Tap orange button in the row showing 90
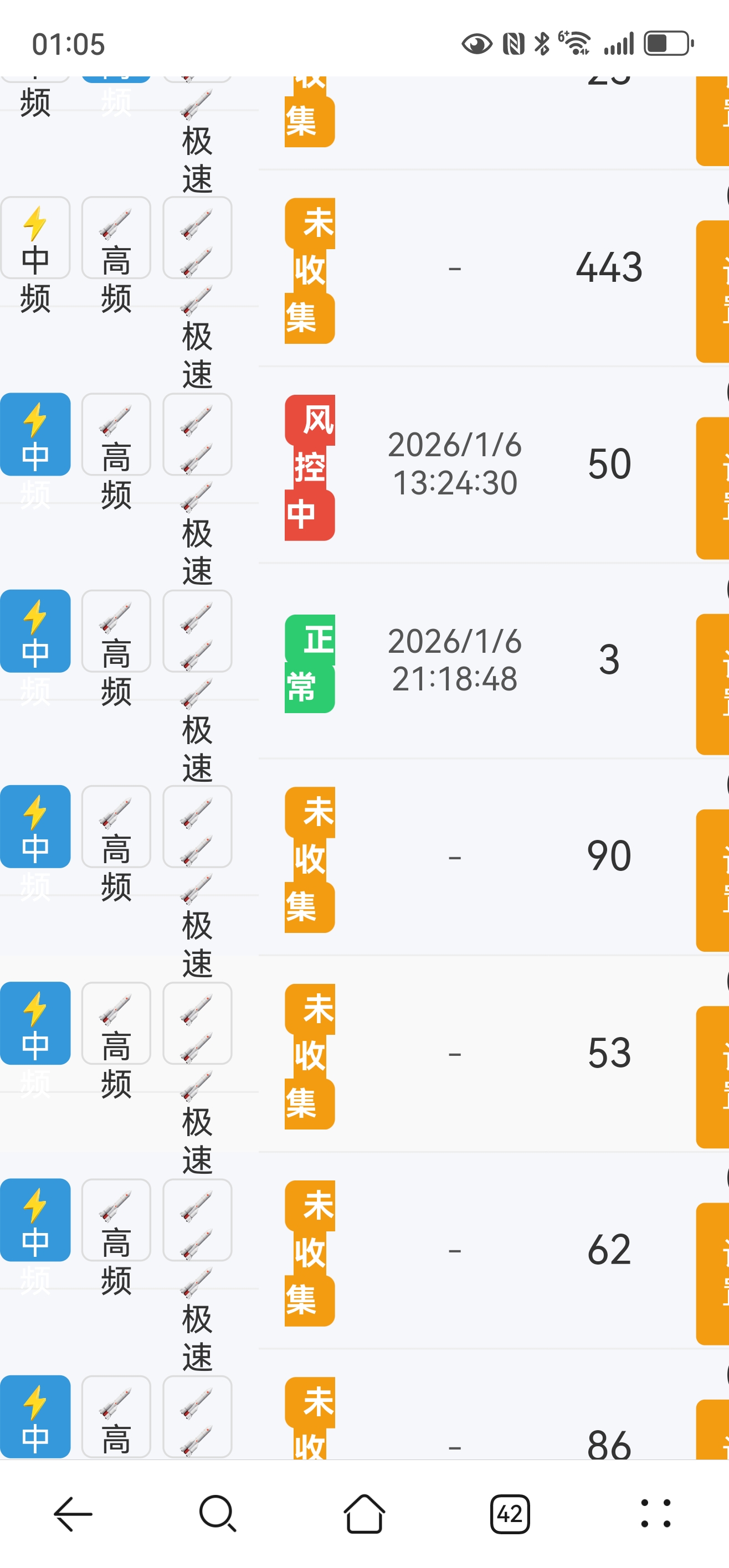Image resolution: width=729 pixels, height=1568 pixels. pyautogui.click(x=712, y=880)
